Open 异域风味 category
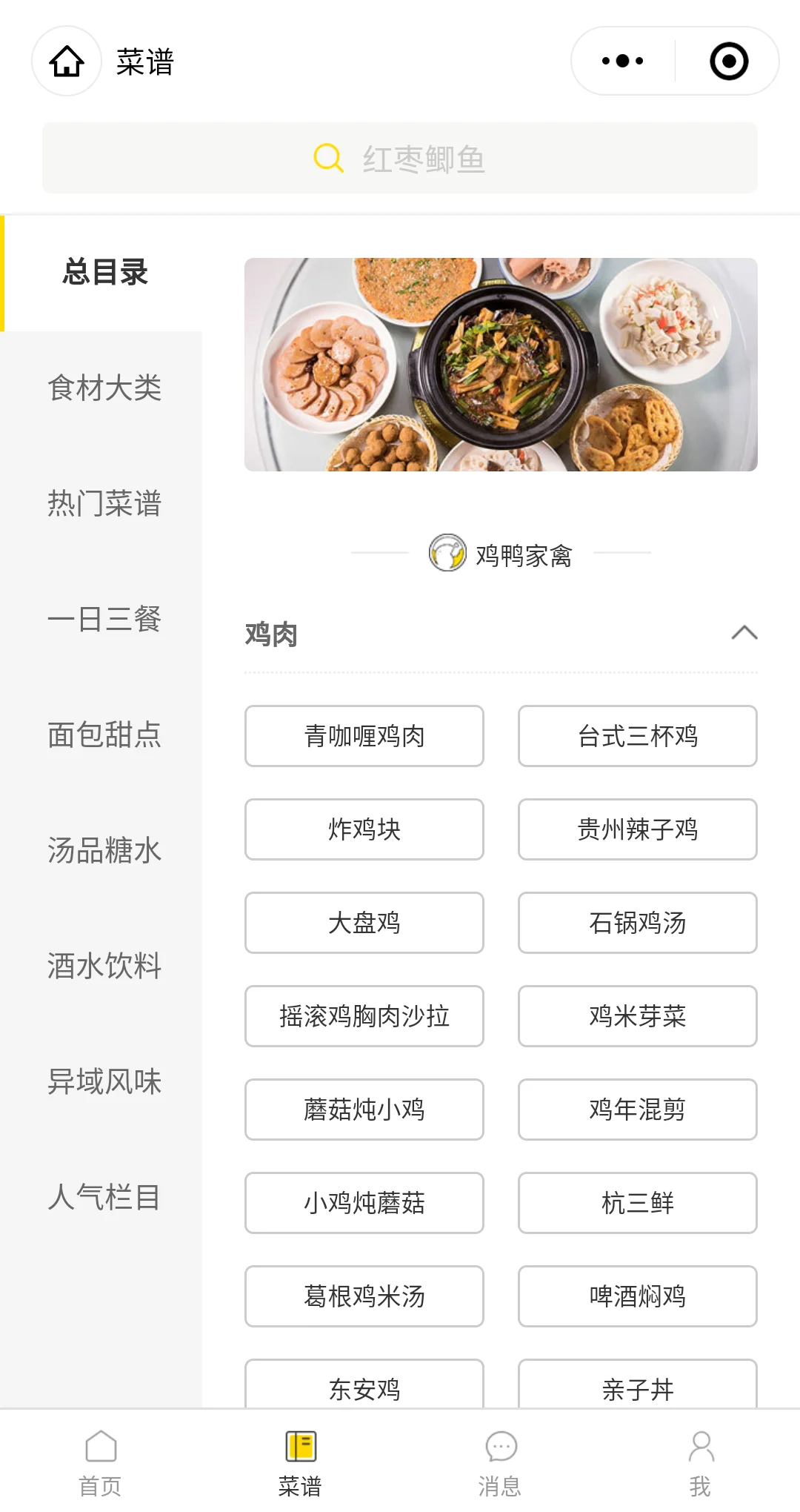 tap(104, 1082)
